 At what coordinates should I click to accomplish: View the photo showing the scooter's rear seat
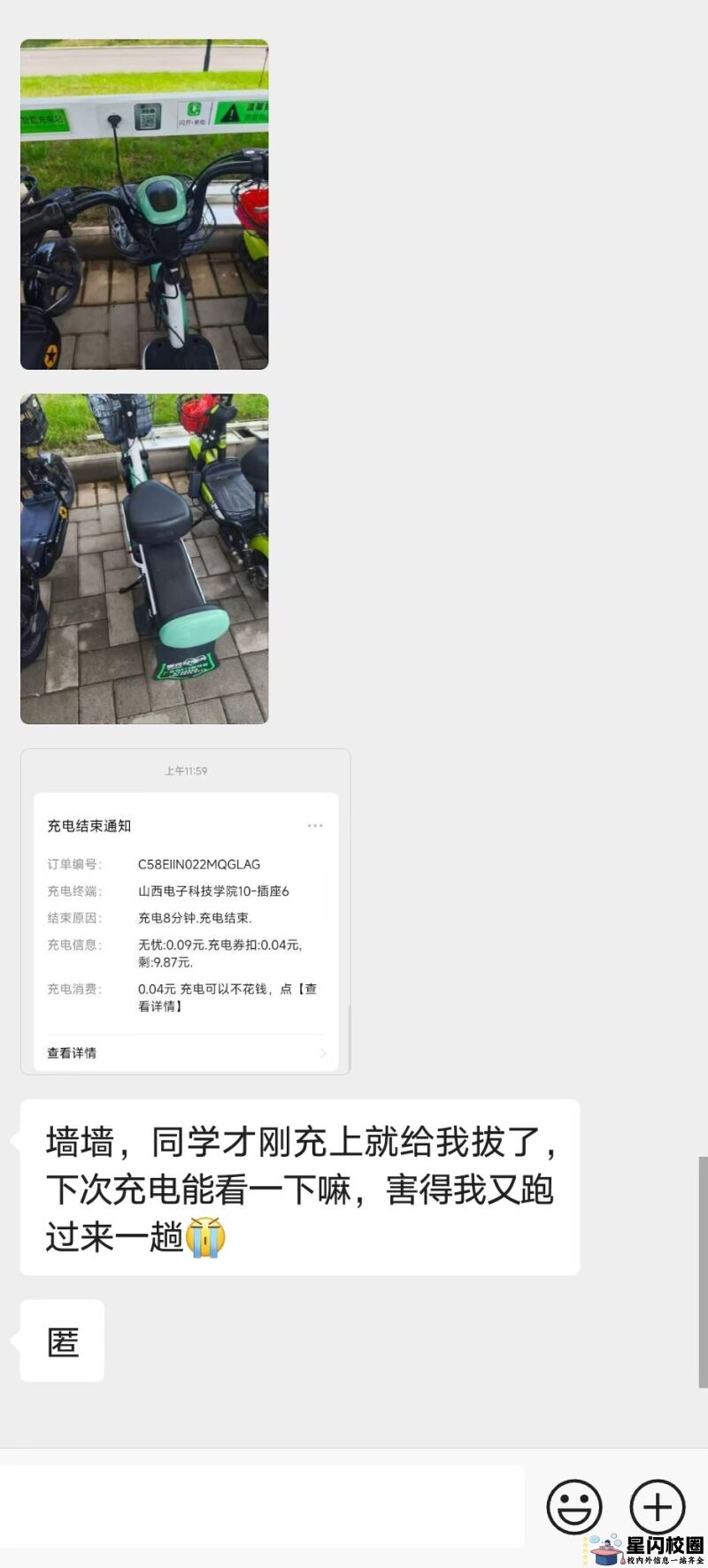tap(144, 558)
